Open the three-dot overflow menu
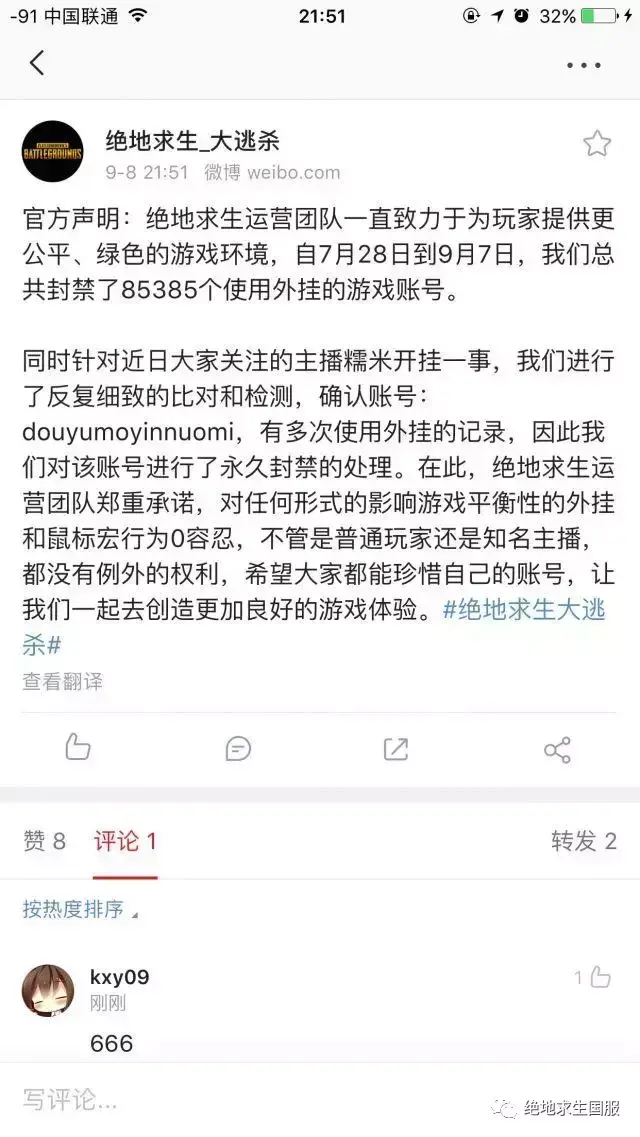This screenshot has height=1137, width=640. pos(583,65)
